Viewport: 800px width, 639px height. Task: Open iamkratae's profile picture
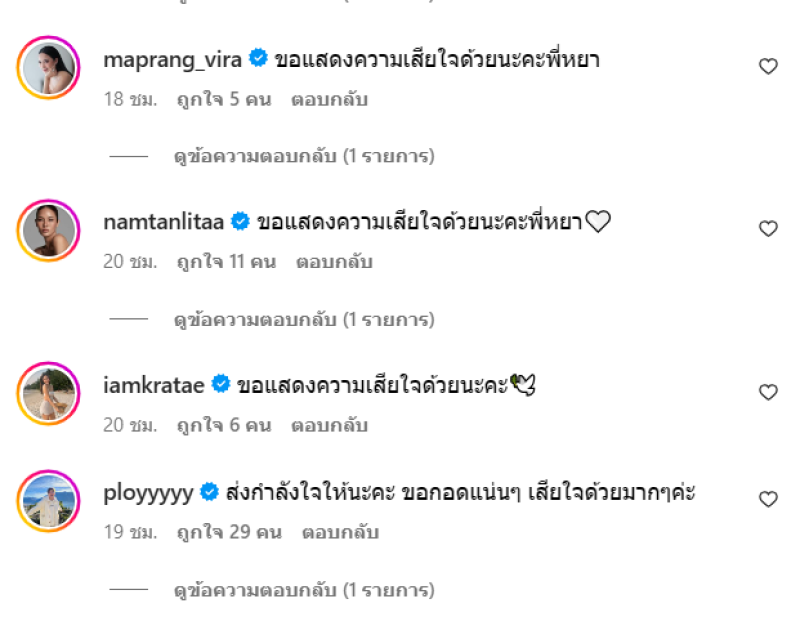[x=48, y=393]
